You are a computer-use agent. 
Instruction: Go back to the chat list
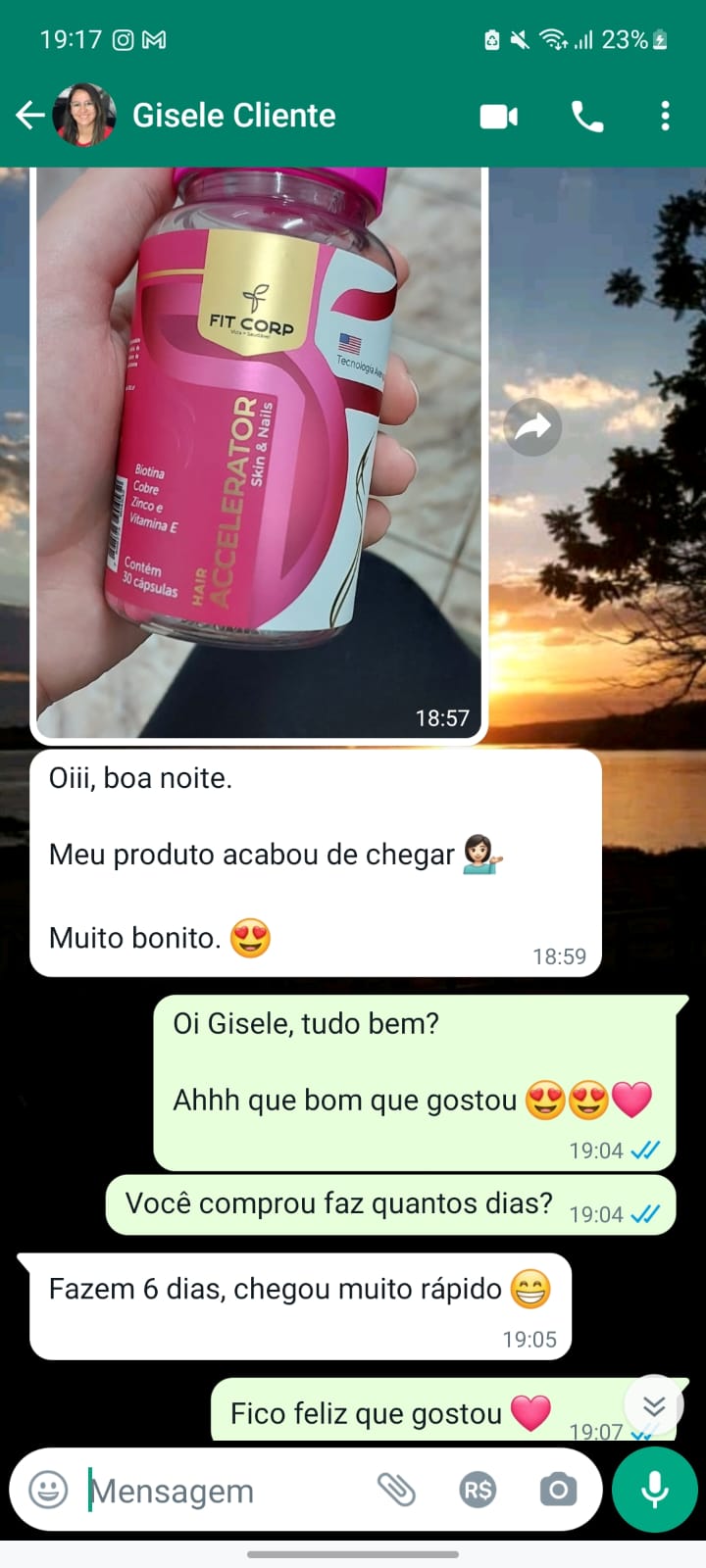30,116
